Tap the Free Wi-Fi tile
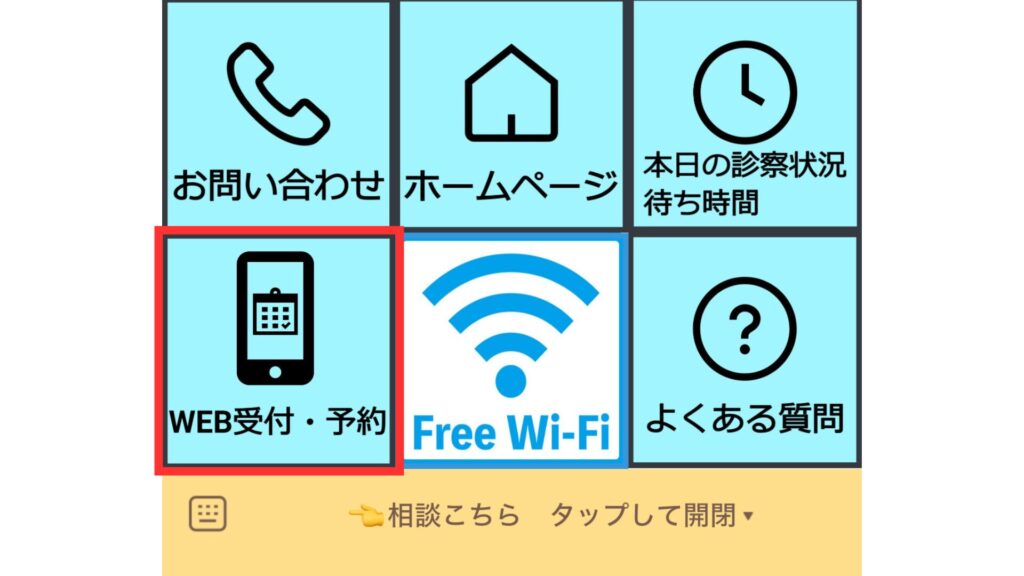This screenshot has width=1024, height=576. 510,349
